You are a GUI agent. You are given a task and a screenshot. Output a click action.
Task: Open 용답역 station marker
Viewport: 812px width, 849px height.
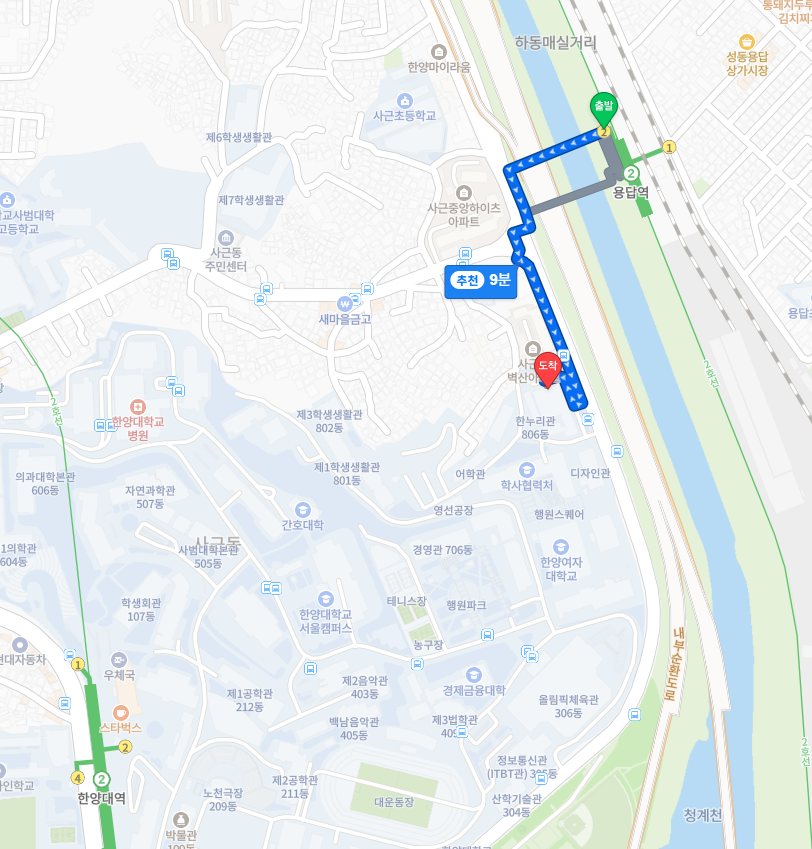click(631, 174)
